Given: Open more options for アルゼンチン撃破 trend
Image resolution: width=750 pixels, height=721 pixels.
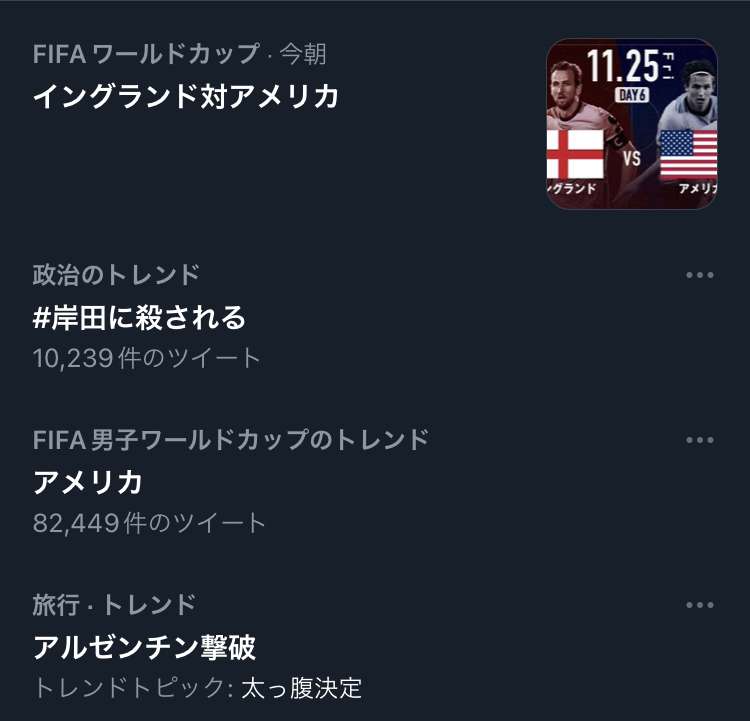Looking at the screenshot, I should point(700,606).
